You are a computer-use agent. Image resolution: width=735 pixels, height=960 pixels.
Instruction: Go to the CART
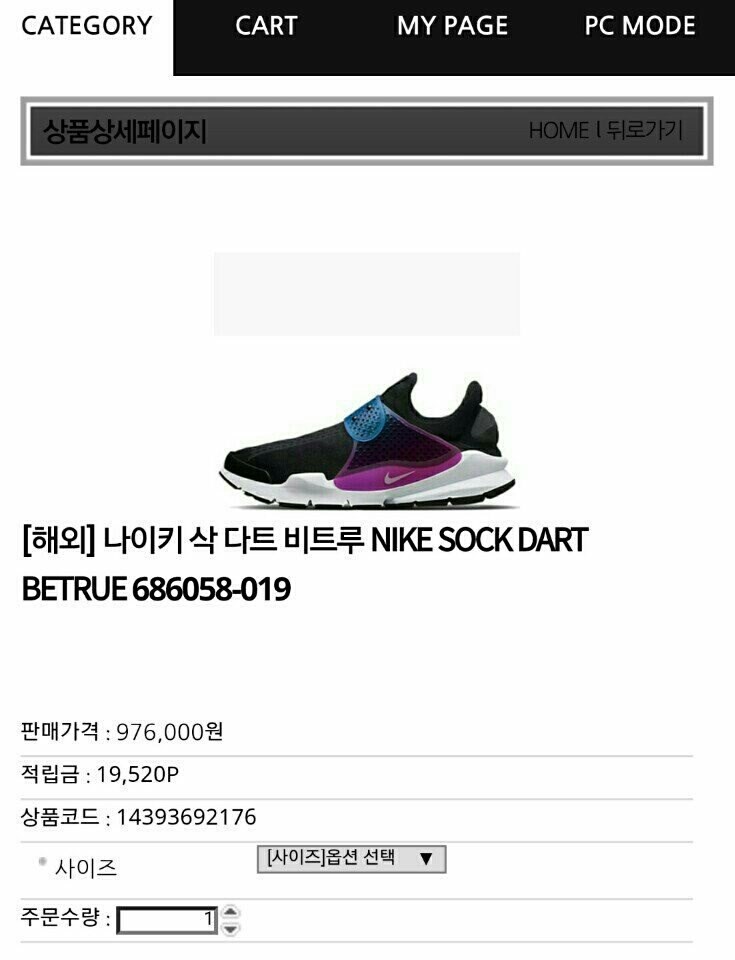266,27
